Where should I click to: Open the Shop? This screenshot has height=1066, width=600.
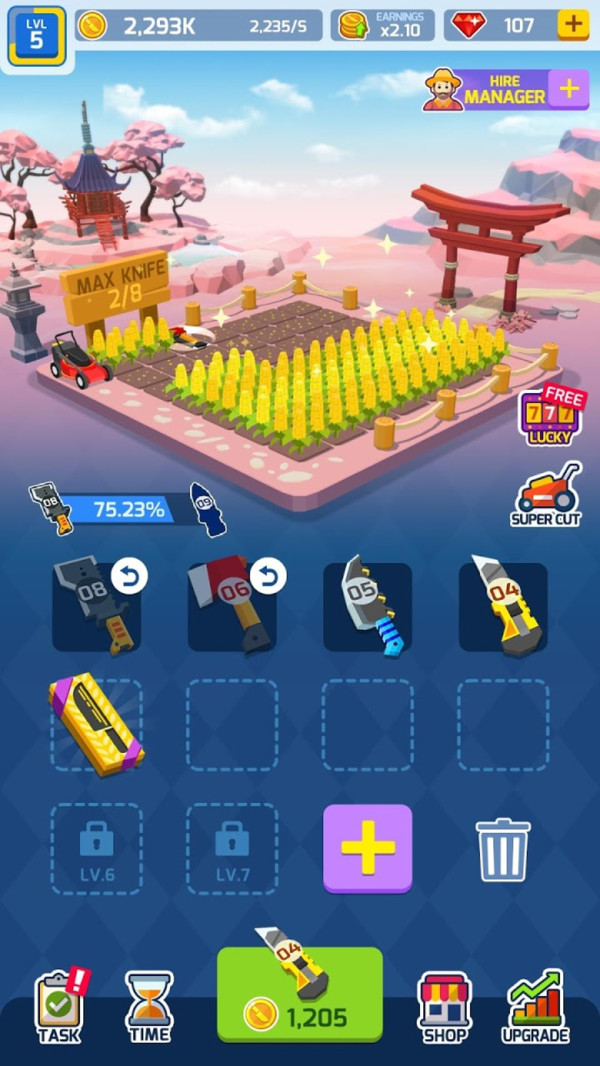pyautogui.click(x=444, y=1008)
